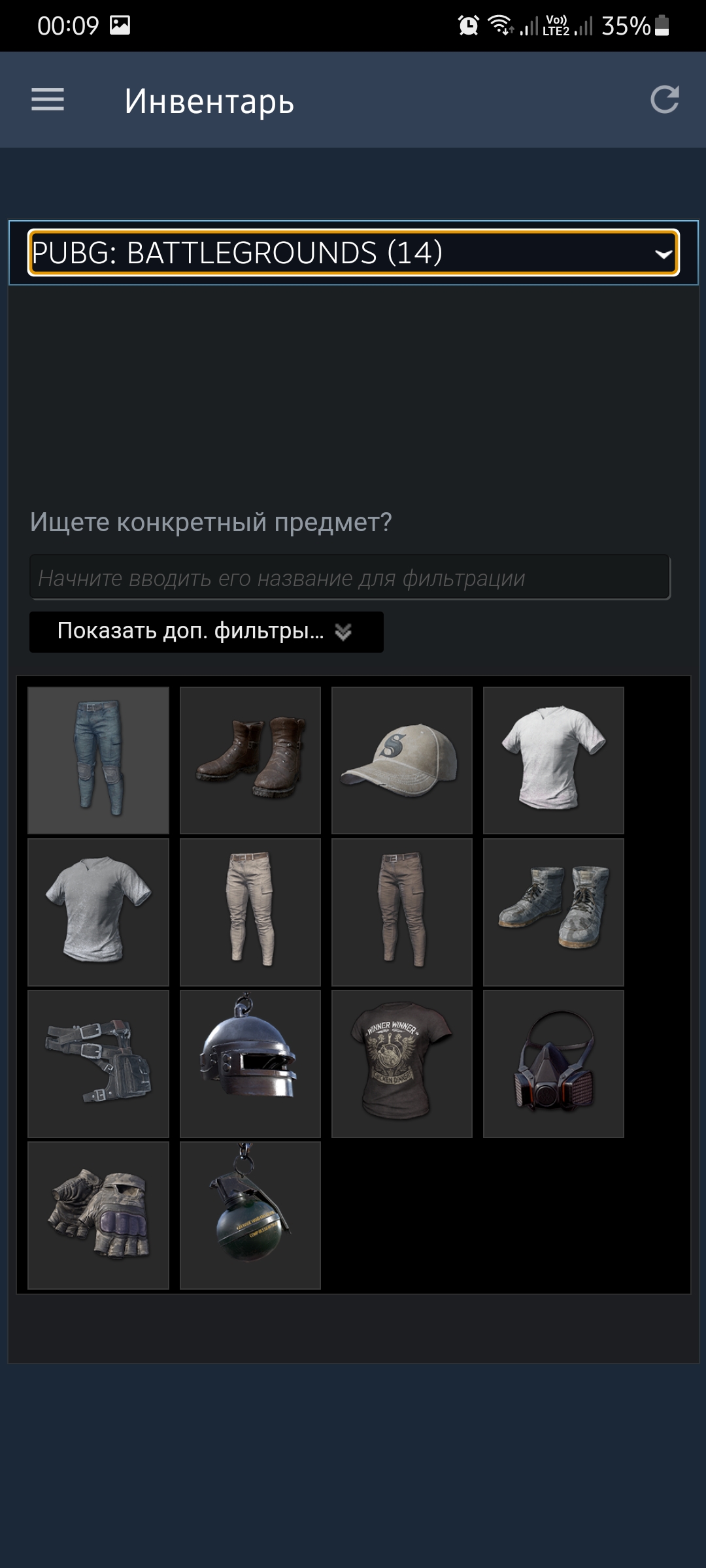
Task: Open the white T-shirt item
Action: 554,760
